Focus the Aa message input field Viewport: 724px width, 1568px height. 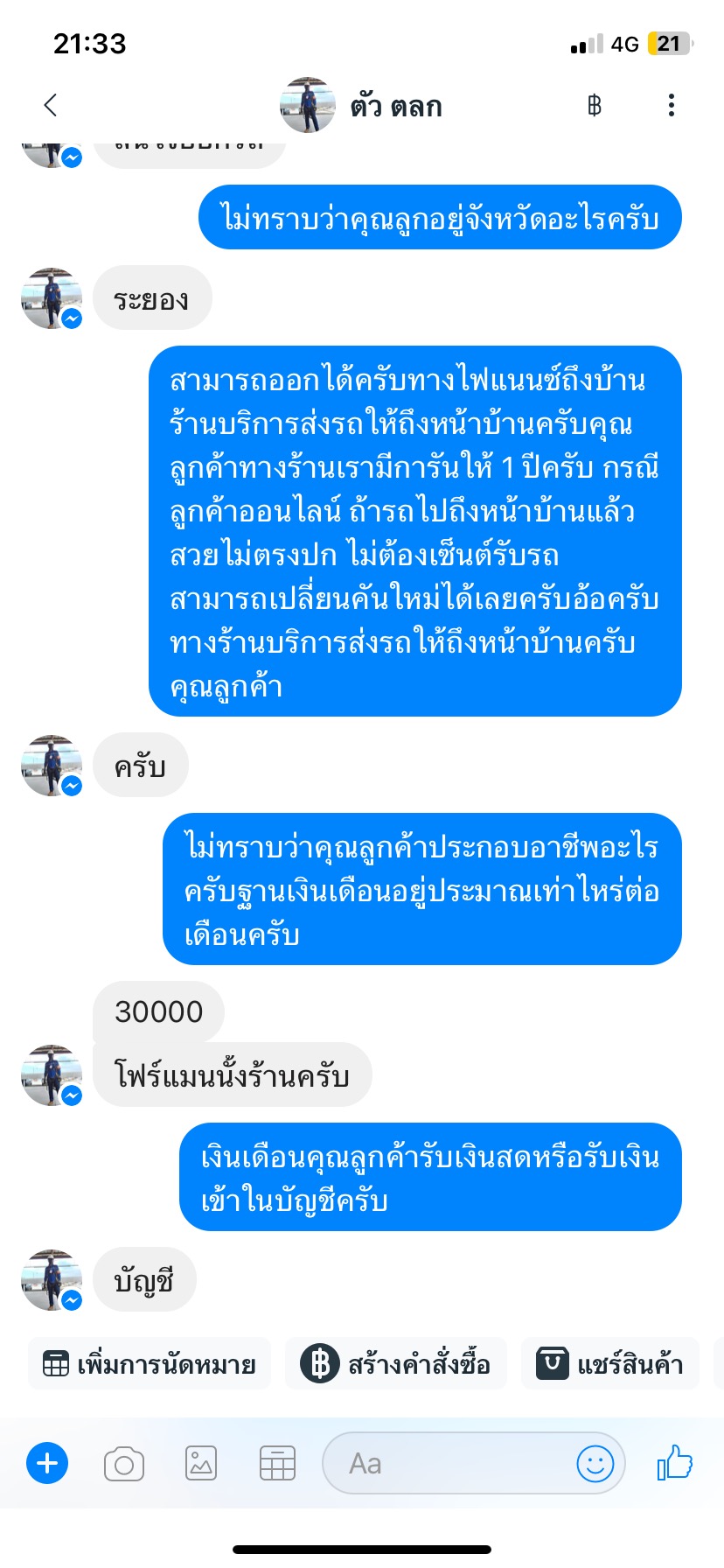[x=446, y=1463]
